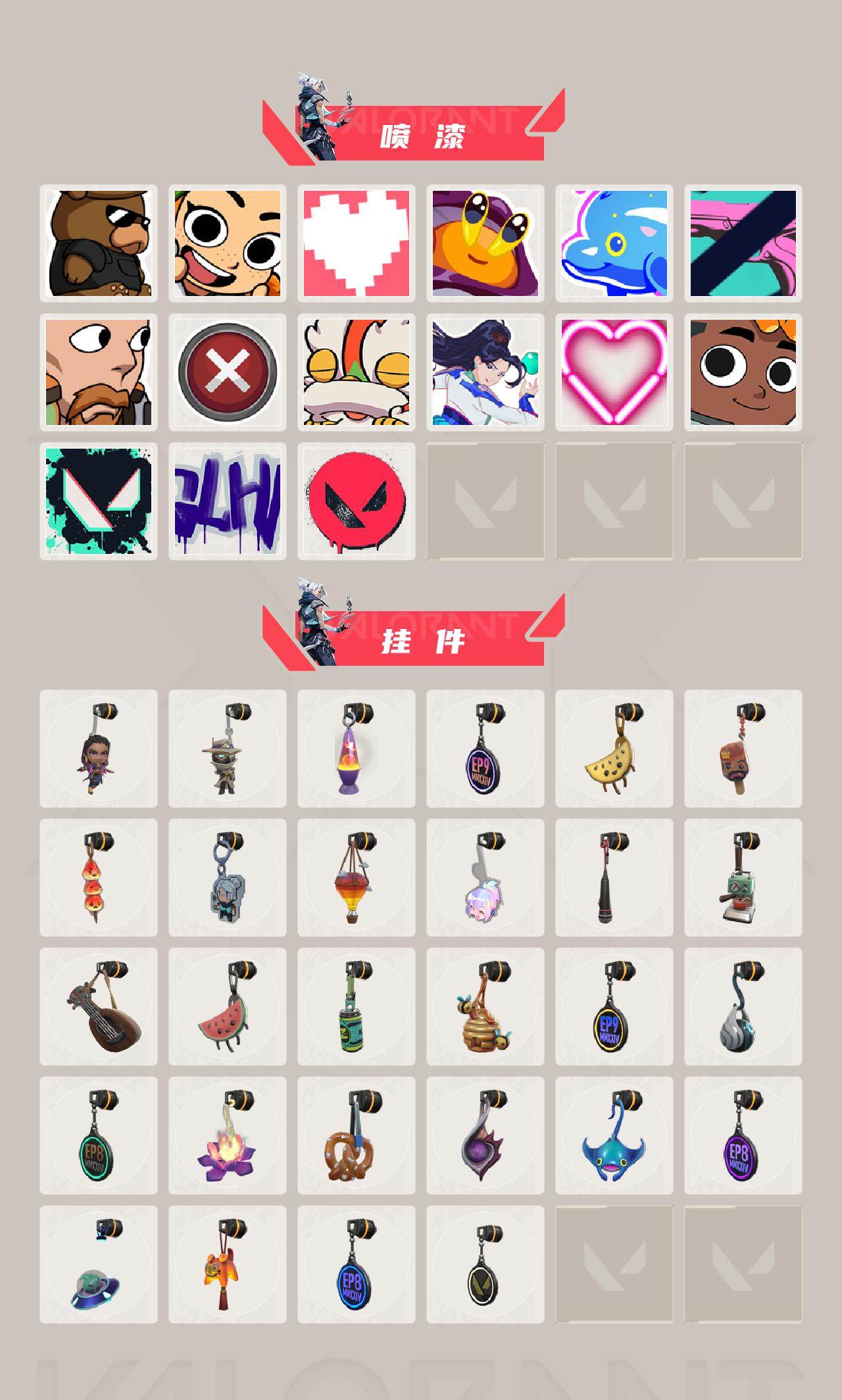Click the 挂件 section banner
Screen dimensions: 842x1400
pos(421,641)
